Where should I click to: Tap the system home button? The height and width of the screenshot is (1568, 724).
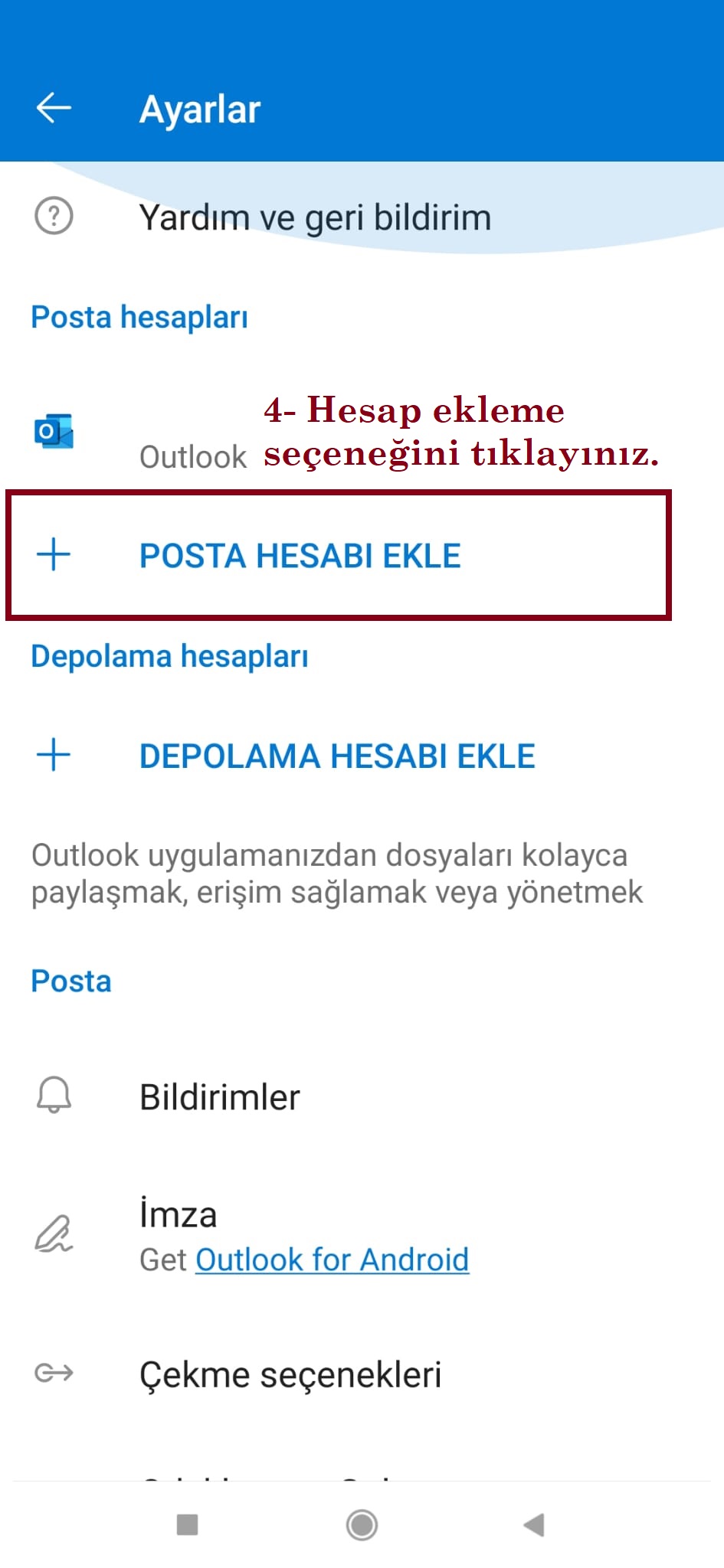(x=362, y=1525)
